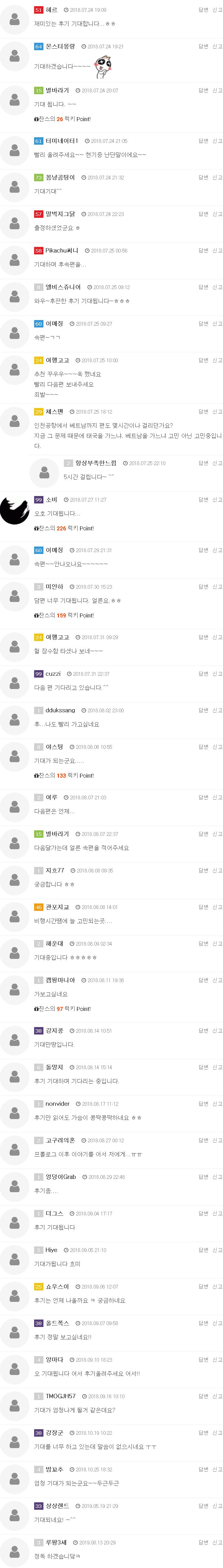
Task: Report 더그스's comment
Action: 217,1213
